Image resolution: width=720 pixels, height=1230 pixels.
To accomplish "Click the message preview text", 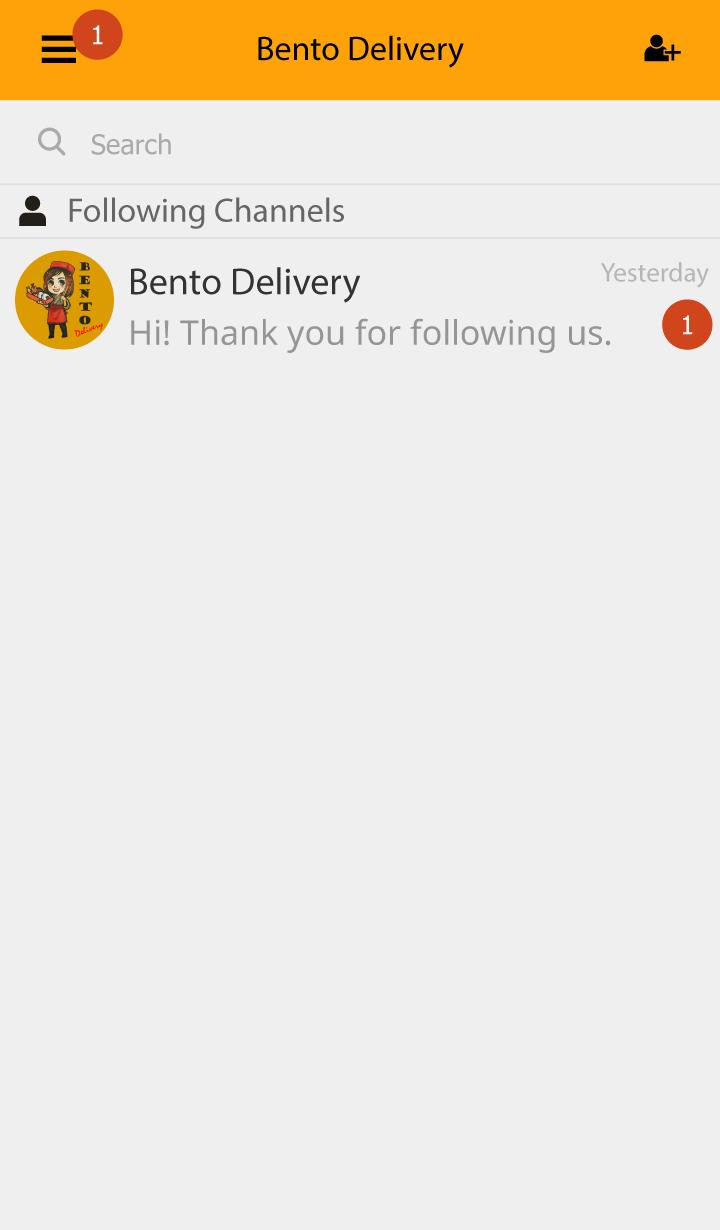I will [370, 331].
